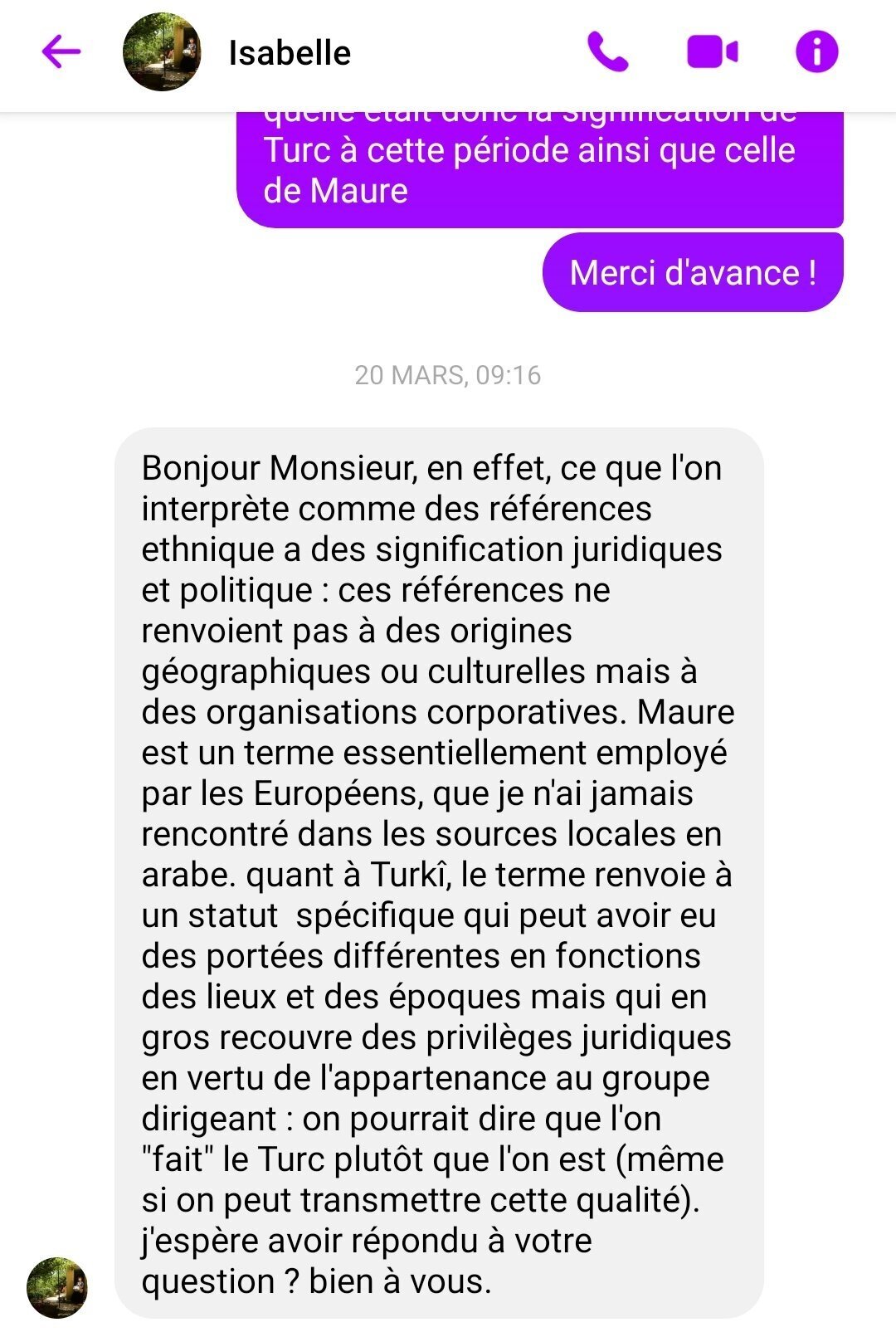Open Isabelle's profile from header name
Screen dimensions: 896x1332
point(290,52)
